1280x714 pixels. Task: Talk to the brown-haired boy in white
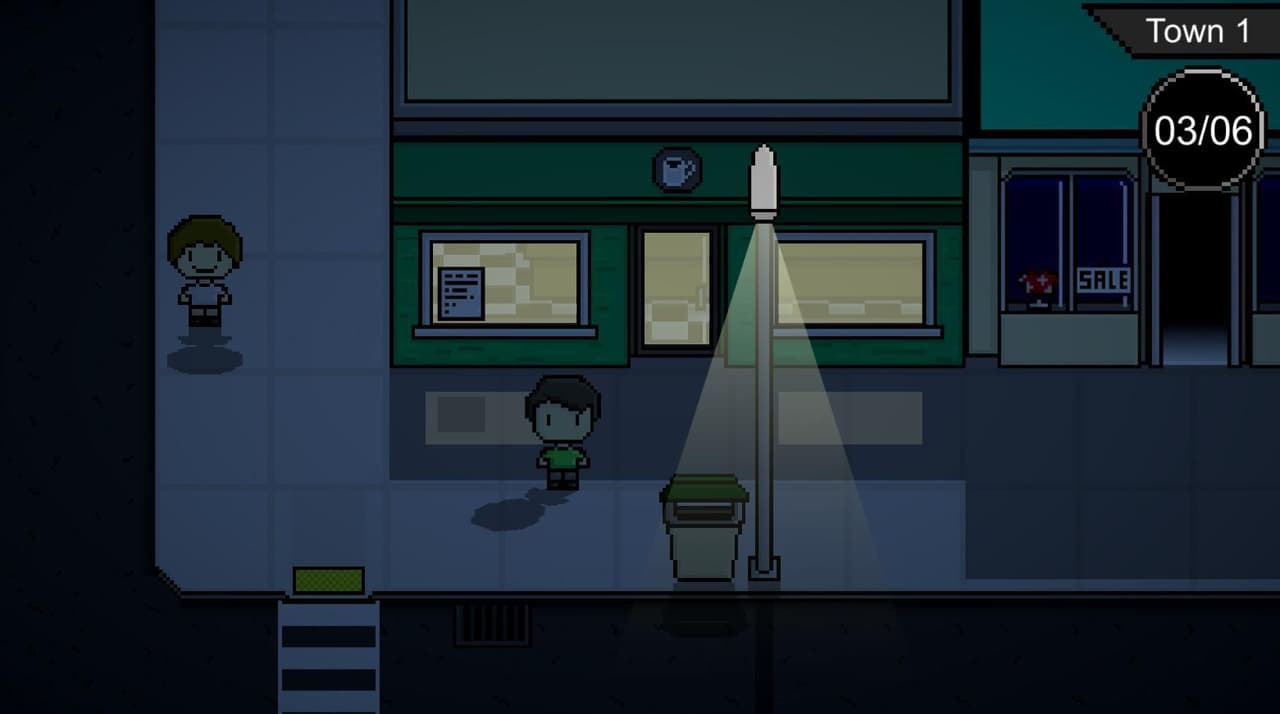pos(205,272)
